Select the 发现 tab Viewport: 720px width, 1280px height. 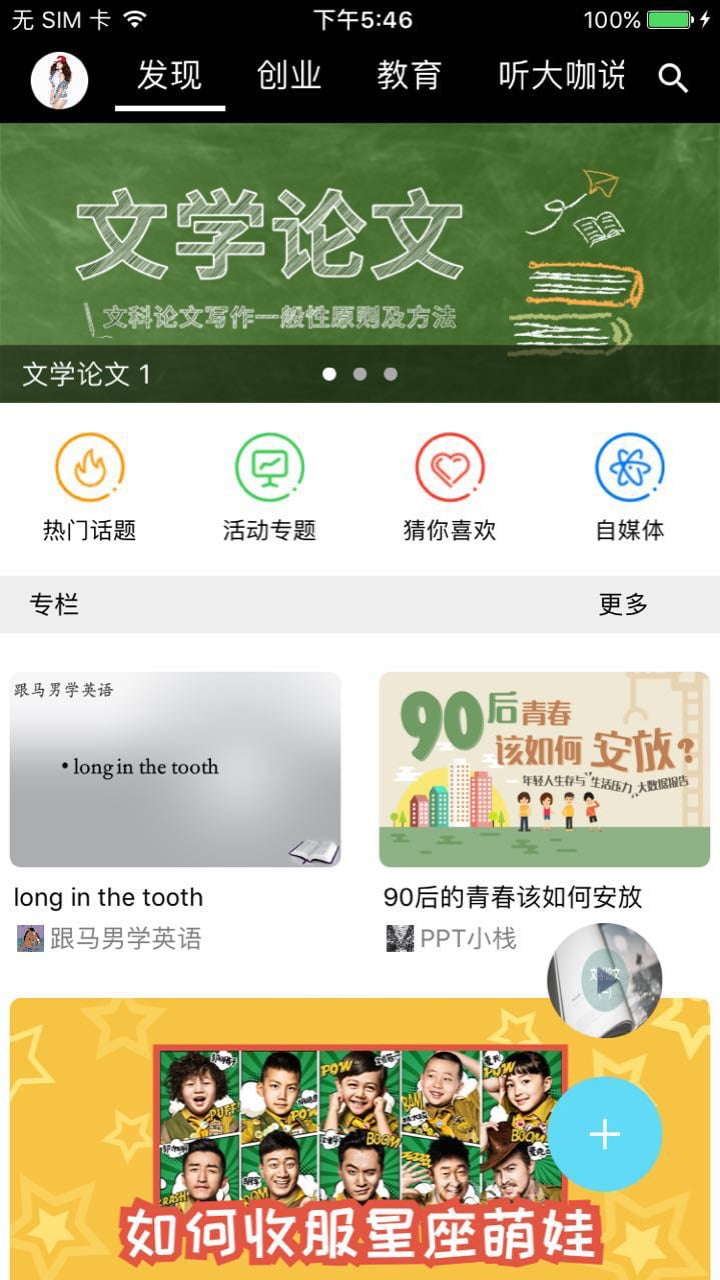pyautogui.click(x=170, y=76)
